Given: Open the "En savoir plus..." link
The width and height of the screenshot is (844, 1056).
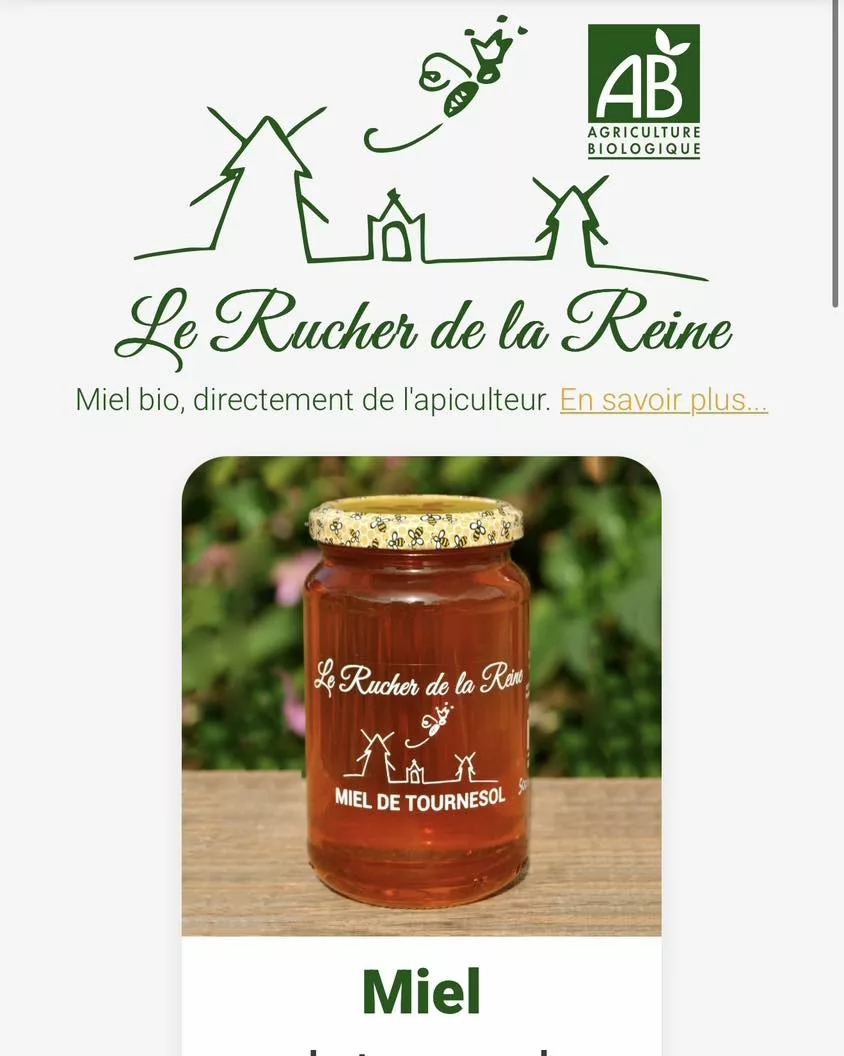Looking at the screenshot, I should pos(663,400).
